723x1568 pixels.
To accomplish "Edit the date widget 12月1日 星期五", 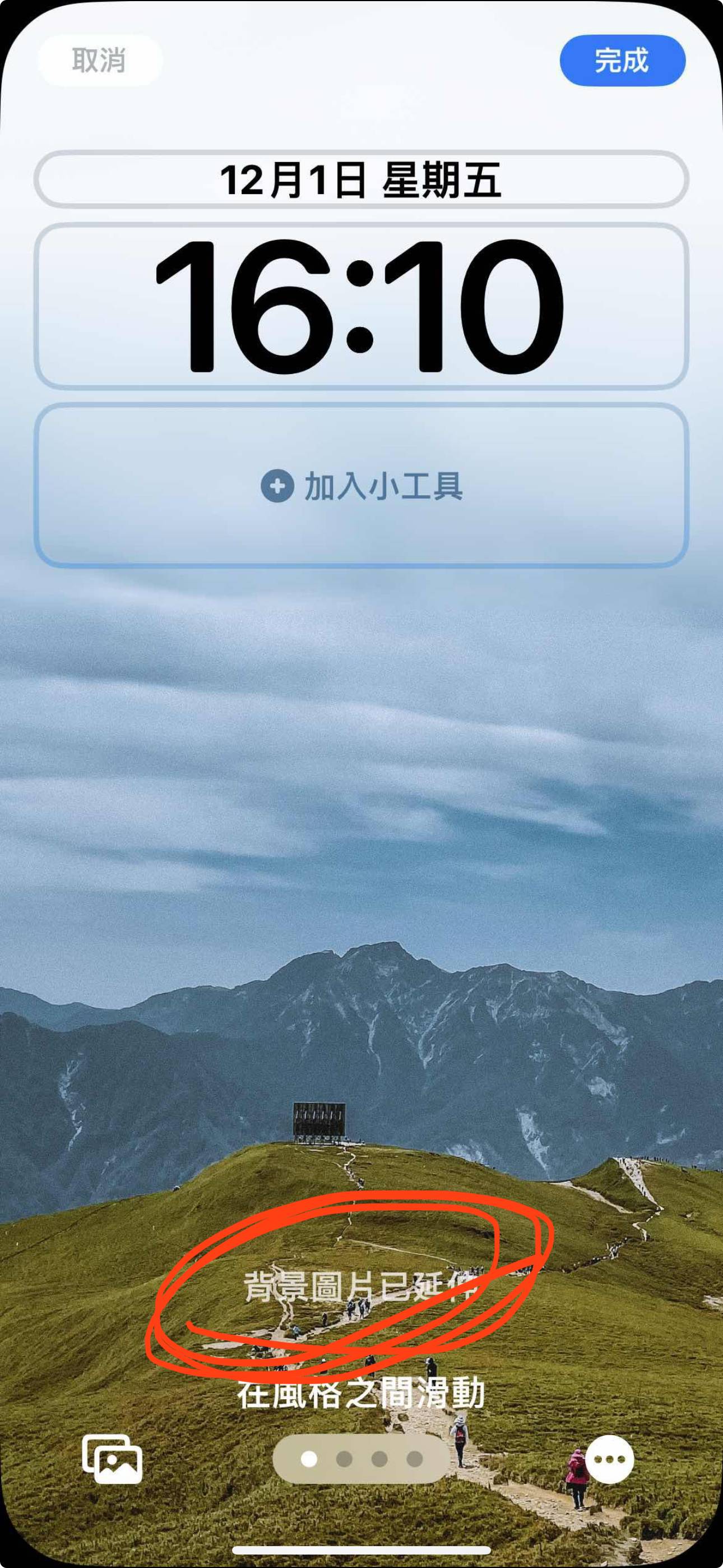I will (x=361, y=179).
